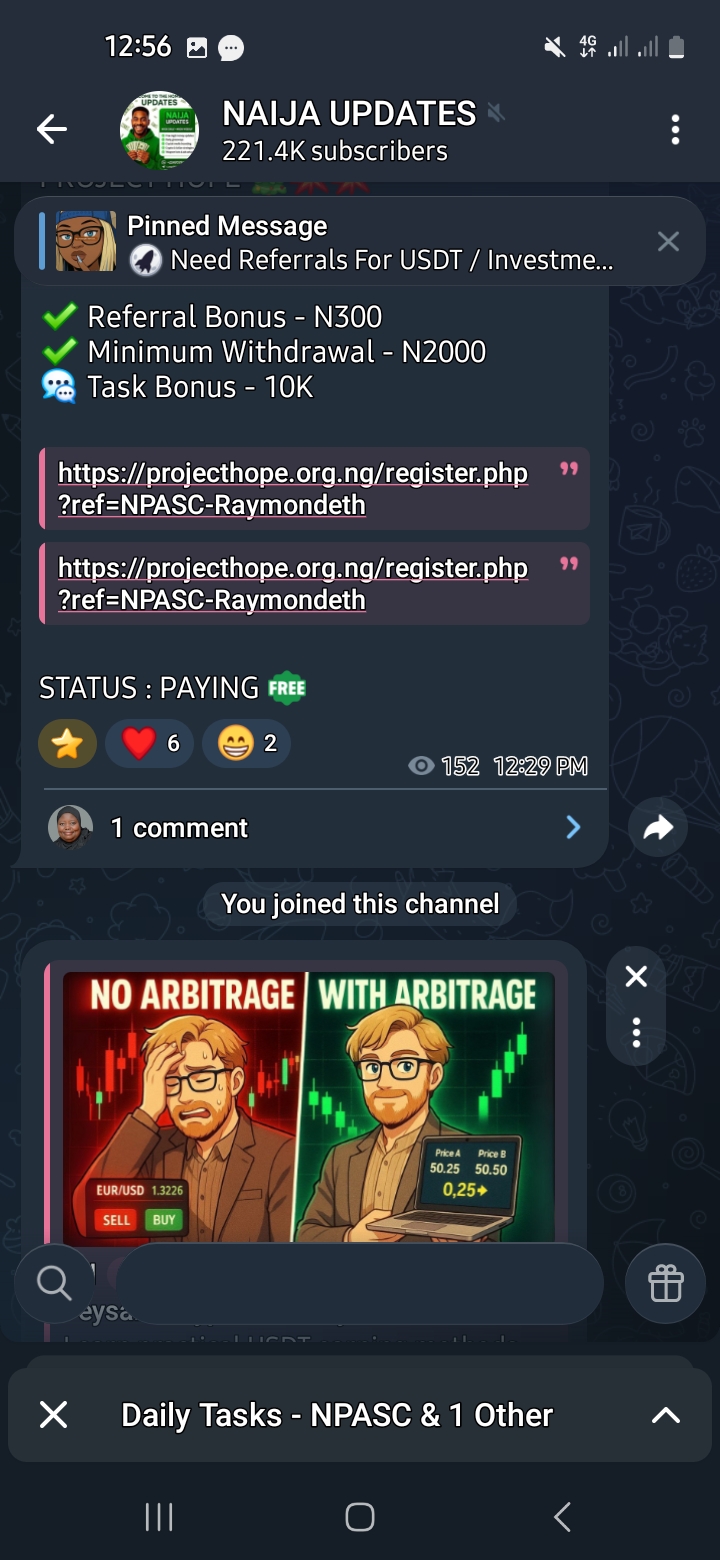Open the first projecthope.org.ng register link
Screen dimensions: 720x1560
pyautogui.click(x=292, y=488)
